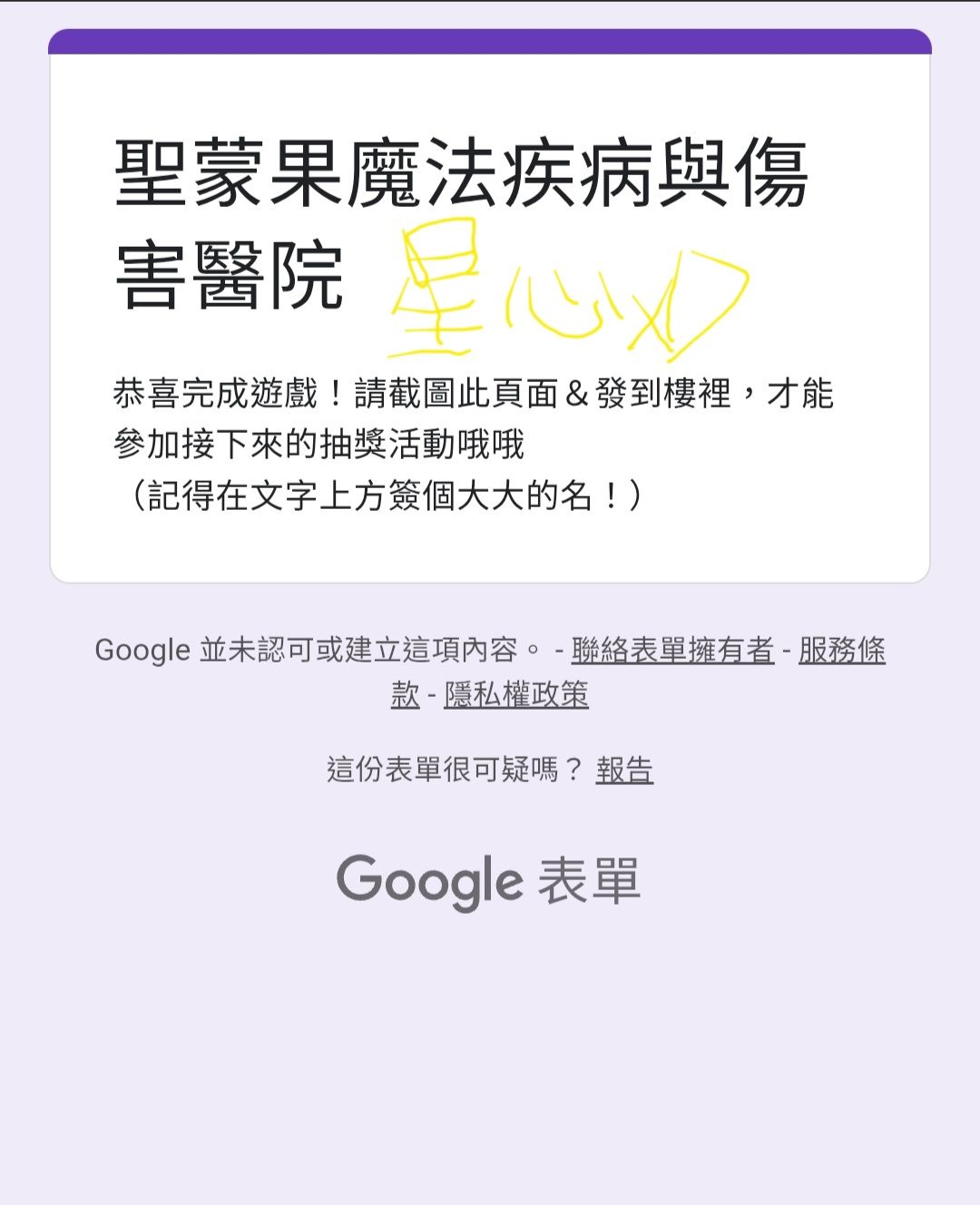
Task: Open the 服務條款 terms link
Action: click(x=841, y=650)
